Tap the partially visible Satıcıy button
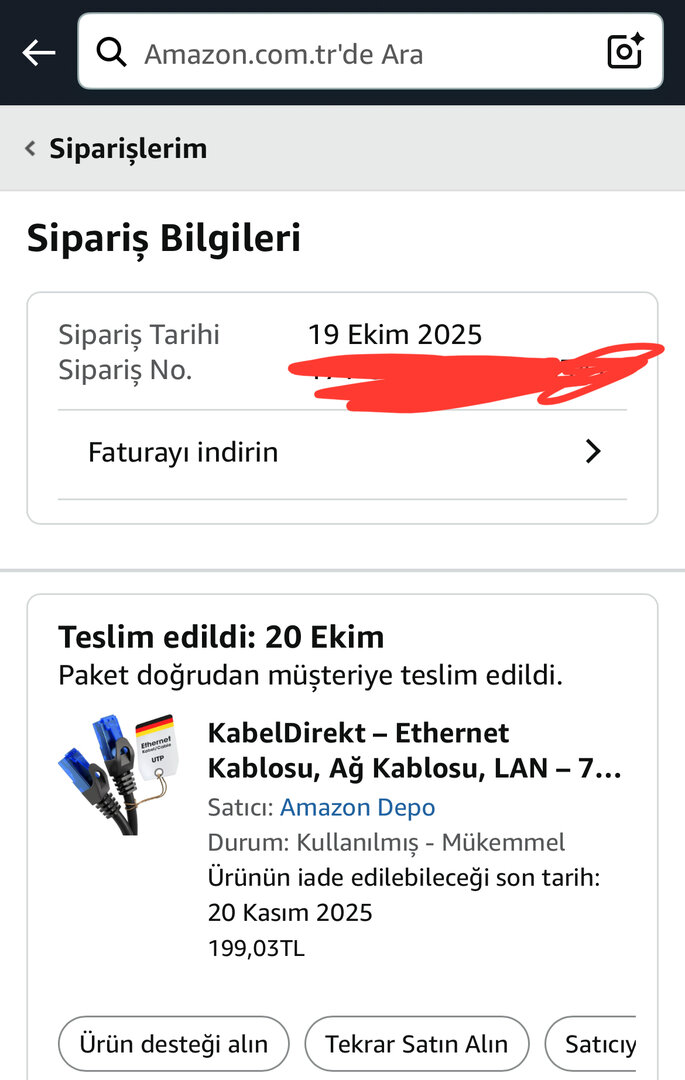Screen dimensions: 685x1080 click(598, 1045)
